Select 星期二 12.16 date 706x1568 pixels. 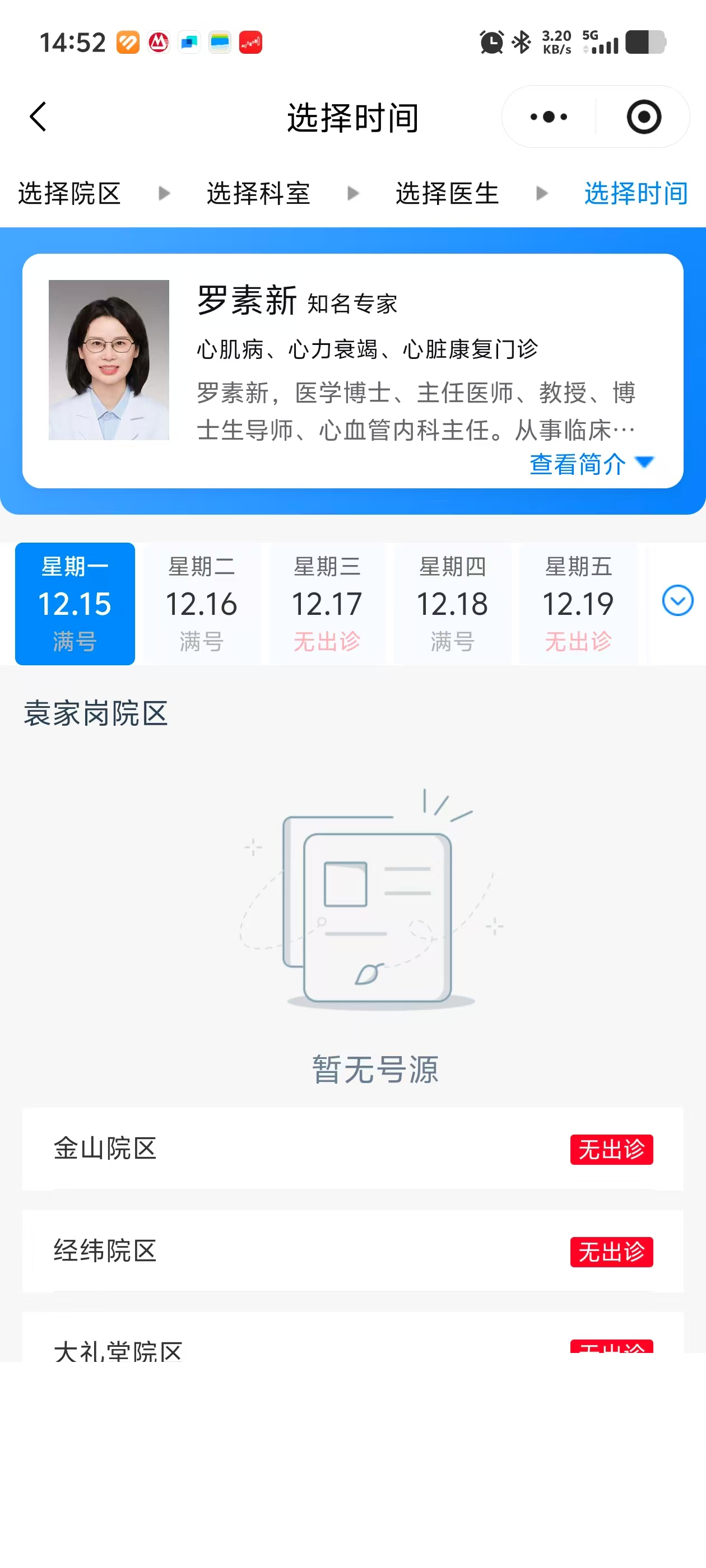pos(201,603)
